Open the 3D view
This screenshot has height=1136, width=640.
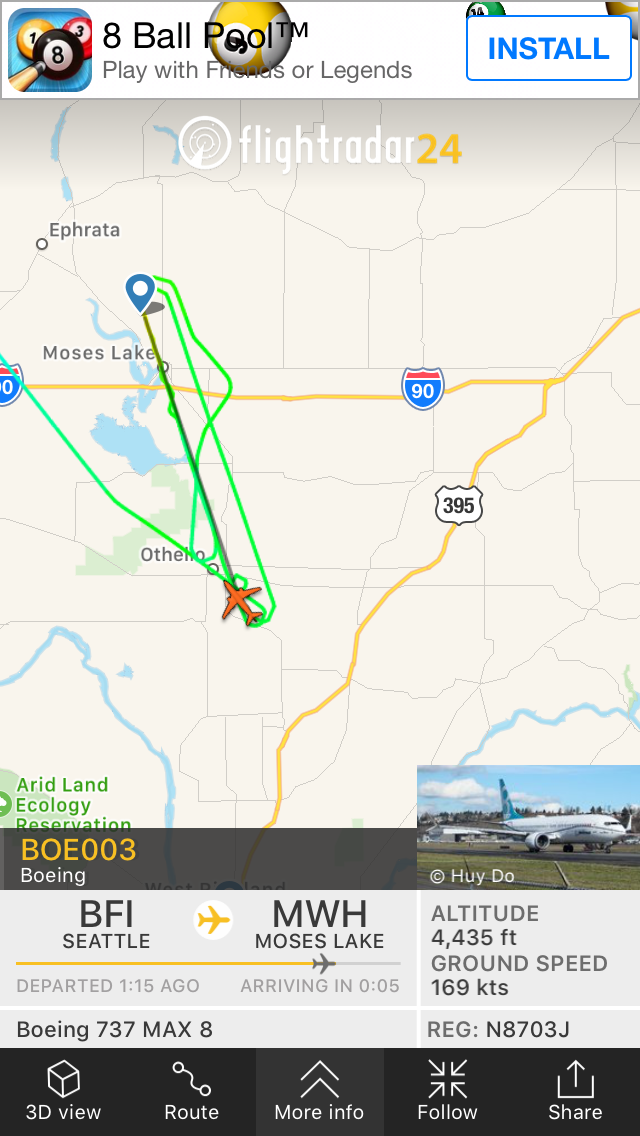point(63,1091)
